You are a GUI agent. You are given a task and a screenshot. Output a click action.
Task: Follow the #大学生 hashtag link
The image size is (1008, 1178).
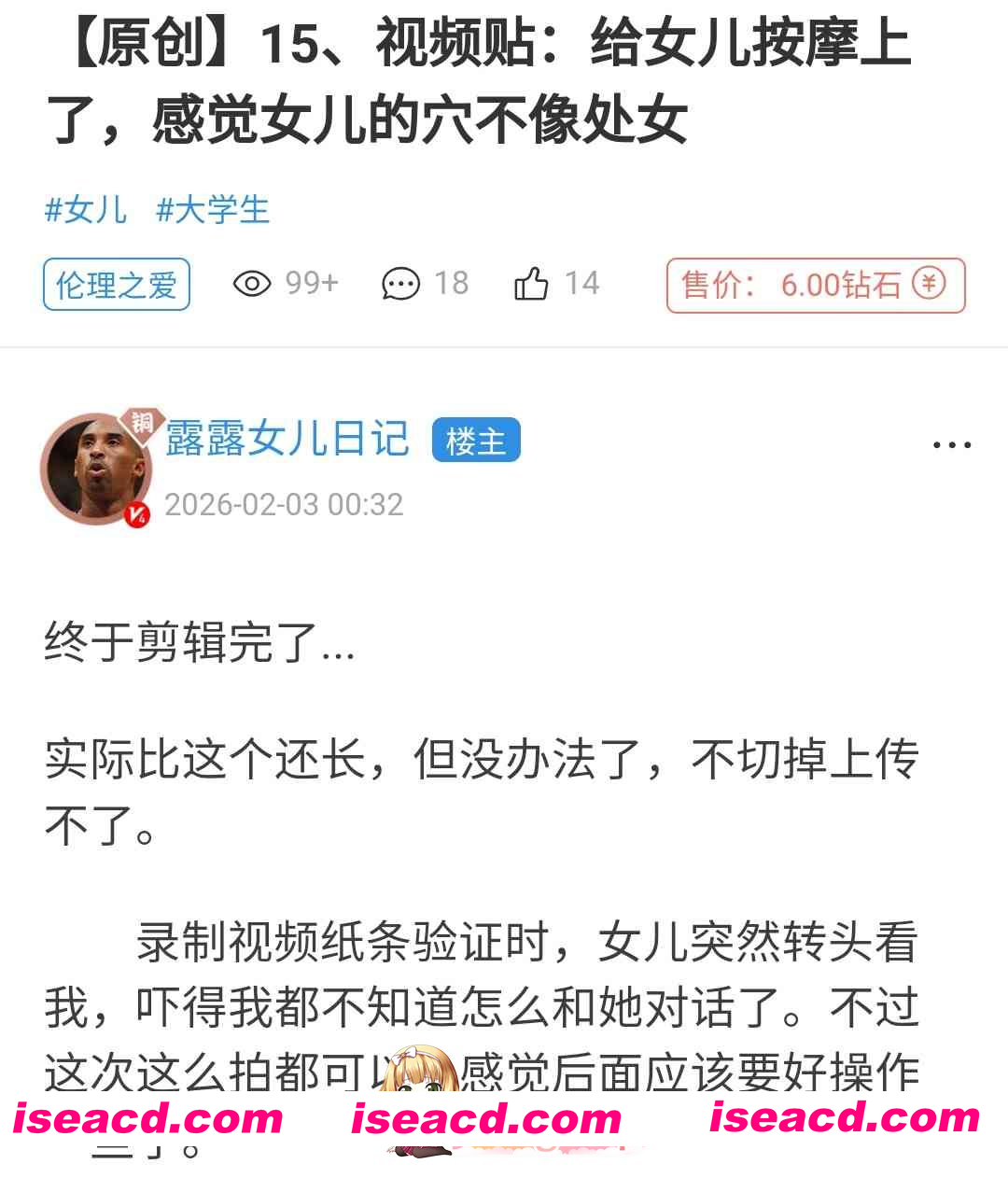coord(212,209)
